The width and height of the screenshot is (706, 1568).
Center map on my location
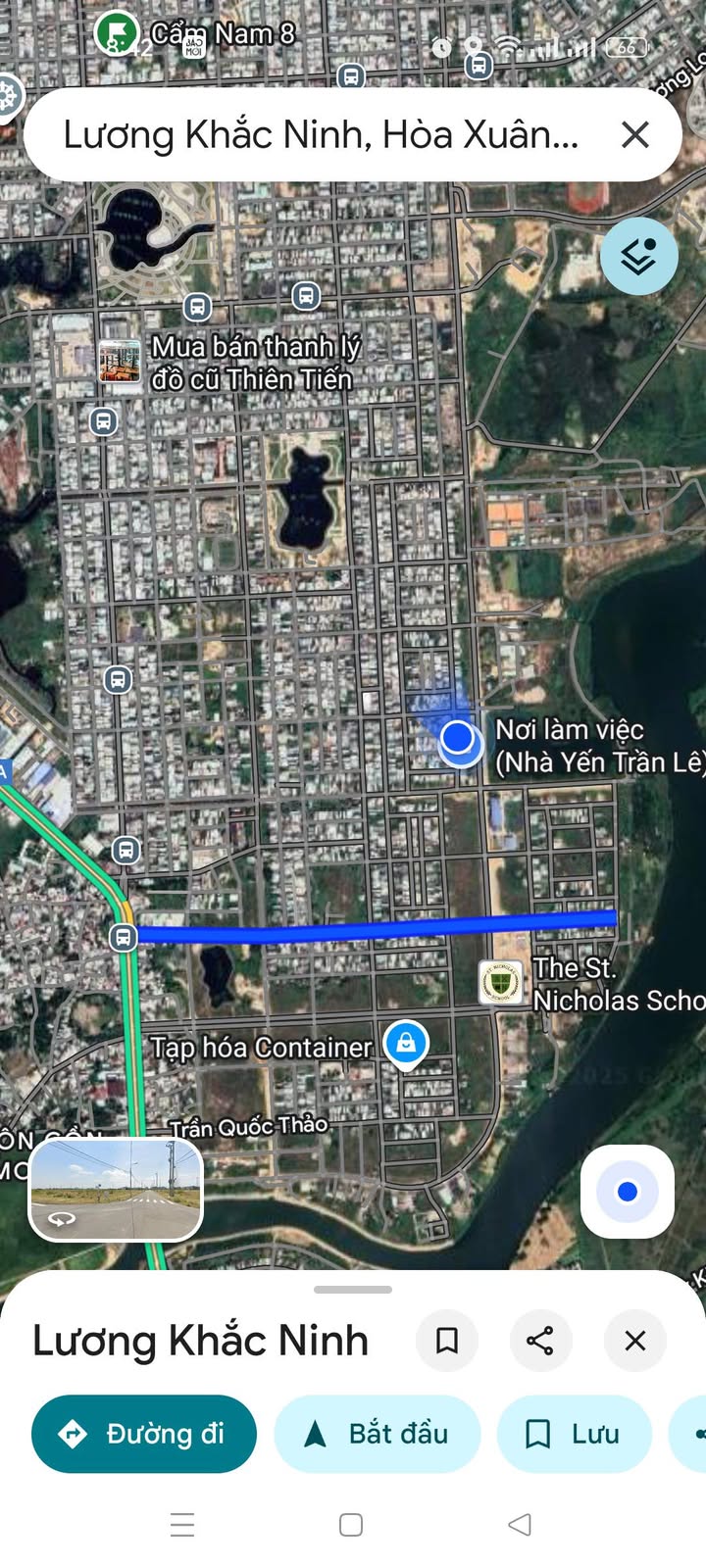point(628,1192)
